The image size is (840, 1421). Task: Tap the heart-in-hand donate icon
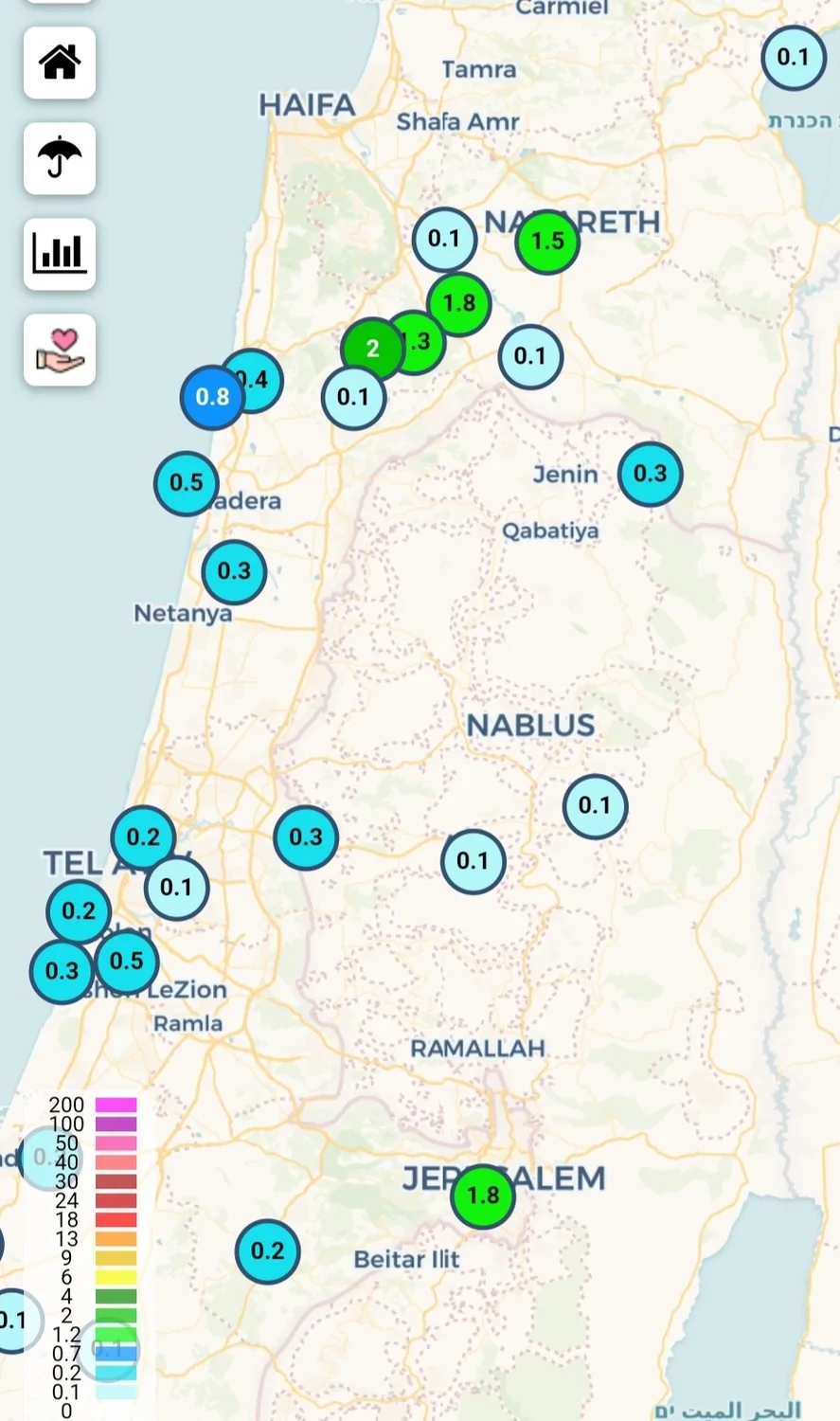(x=60, y=350)
